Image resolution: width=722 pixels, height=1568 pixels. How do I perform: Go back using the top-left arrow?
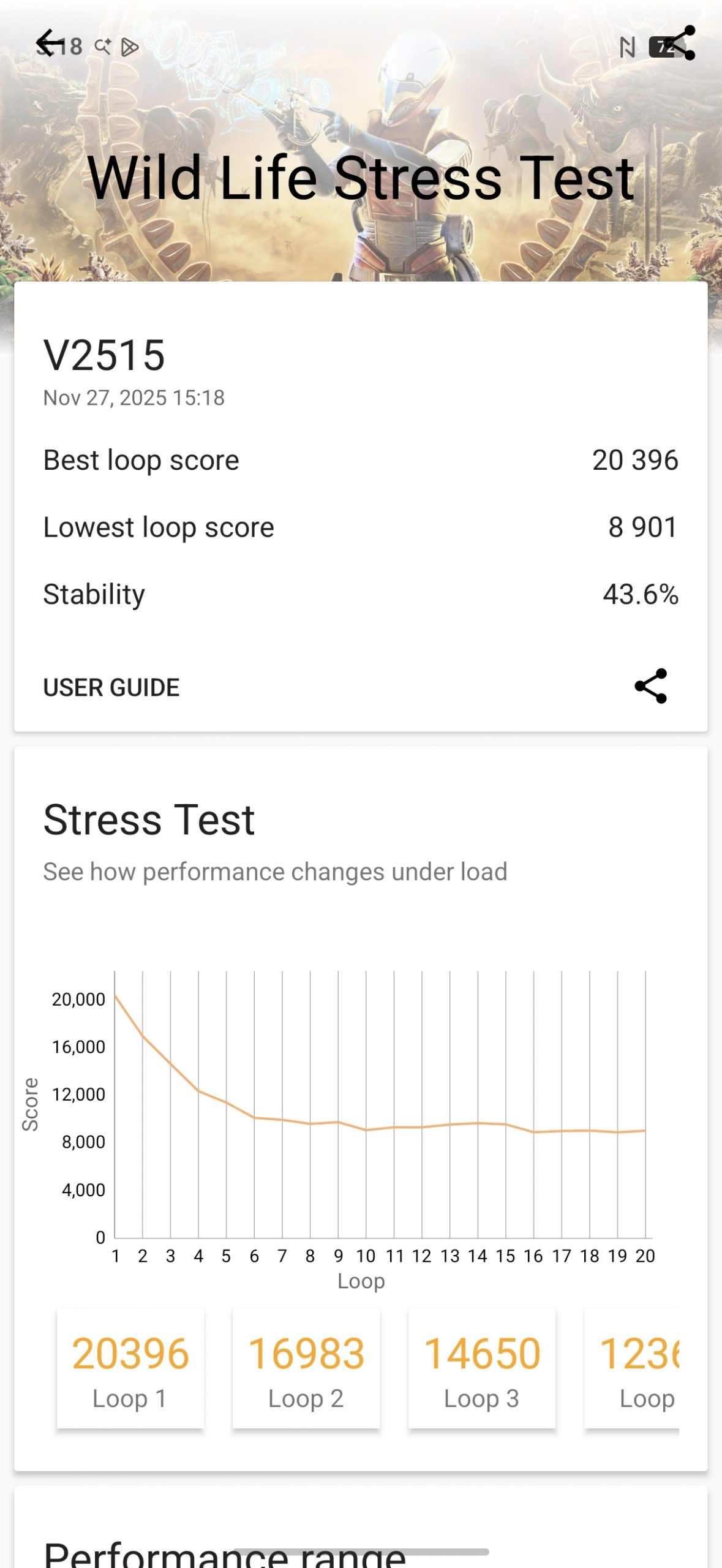click(49, 43)
